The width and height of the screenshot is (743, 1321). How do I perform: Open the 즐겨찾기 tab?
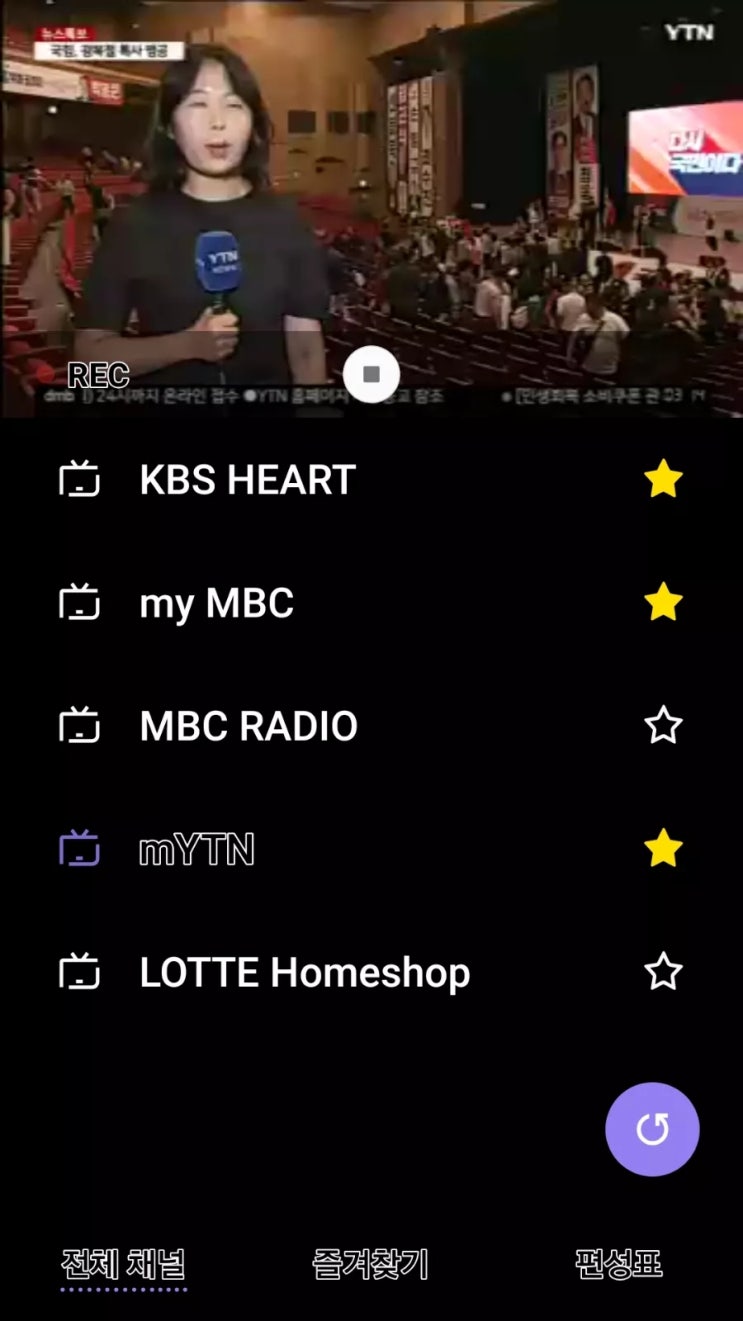click(x=370, y=1265)
